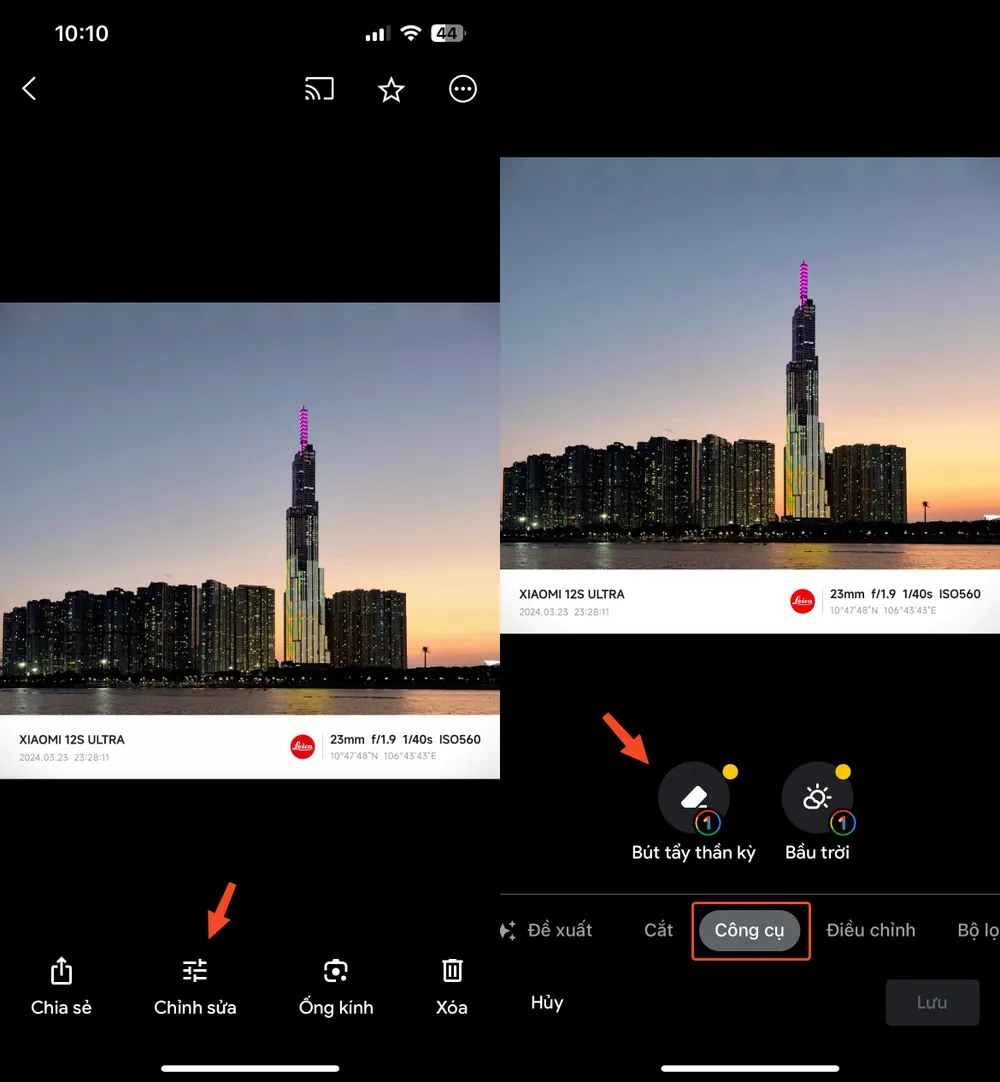
Task: Go back with the top-left arrow
Action: (29, 89)
